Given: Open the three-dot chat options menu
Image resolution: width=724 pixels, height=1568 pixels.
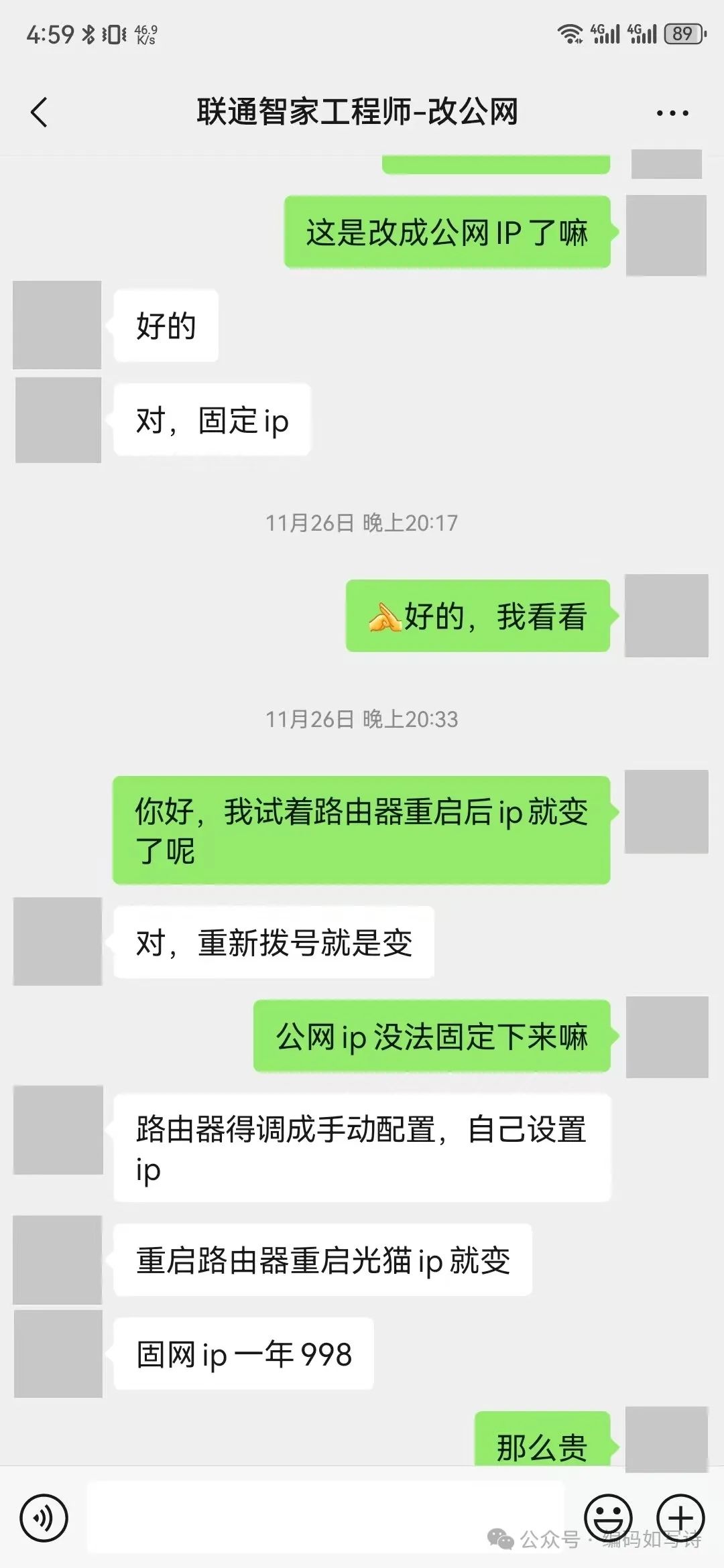Looking at the screenshot, I should point(672,113).
